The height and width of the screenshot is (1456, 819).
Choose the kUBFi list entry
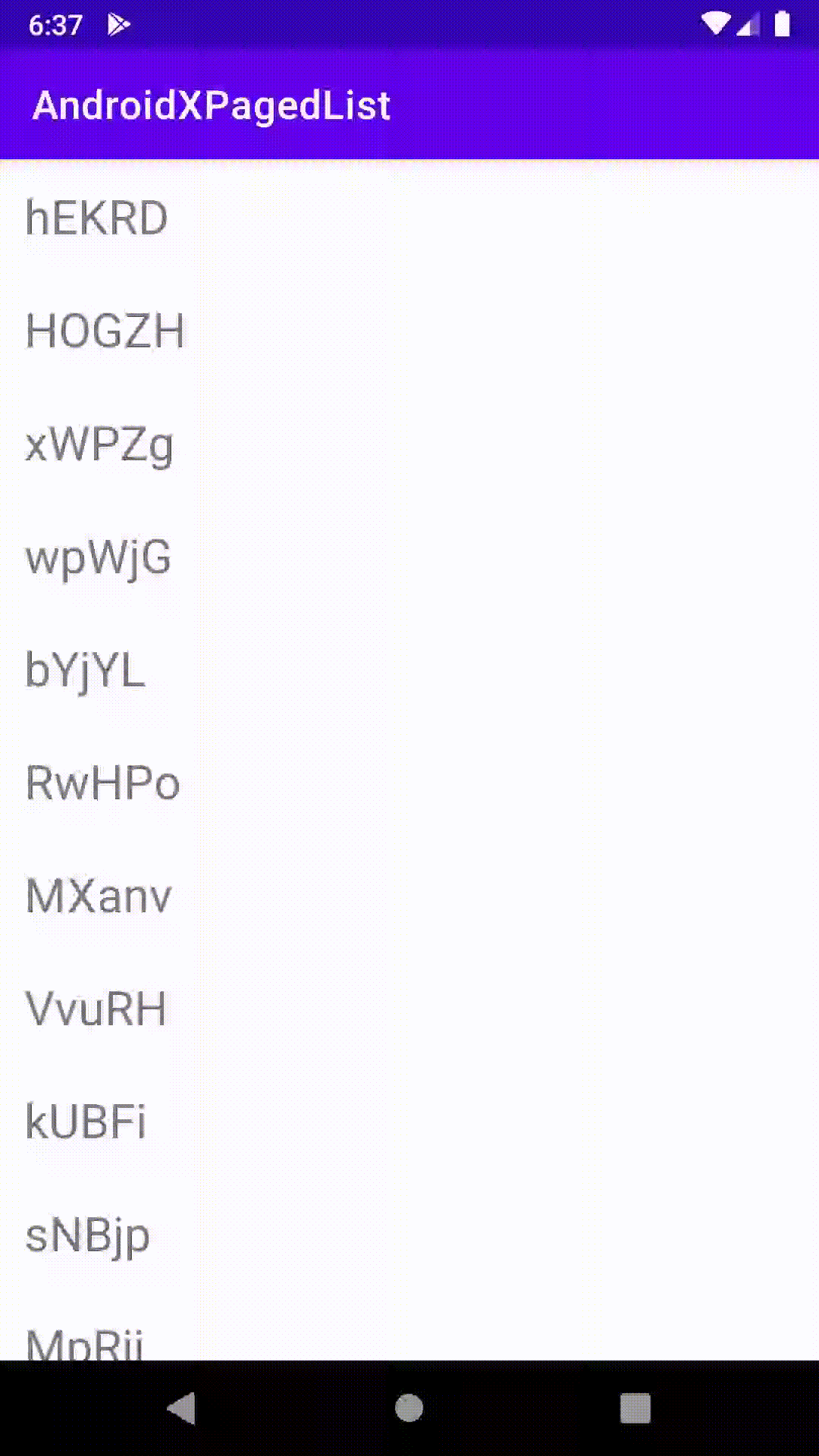(x=86, y=1122)
